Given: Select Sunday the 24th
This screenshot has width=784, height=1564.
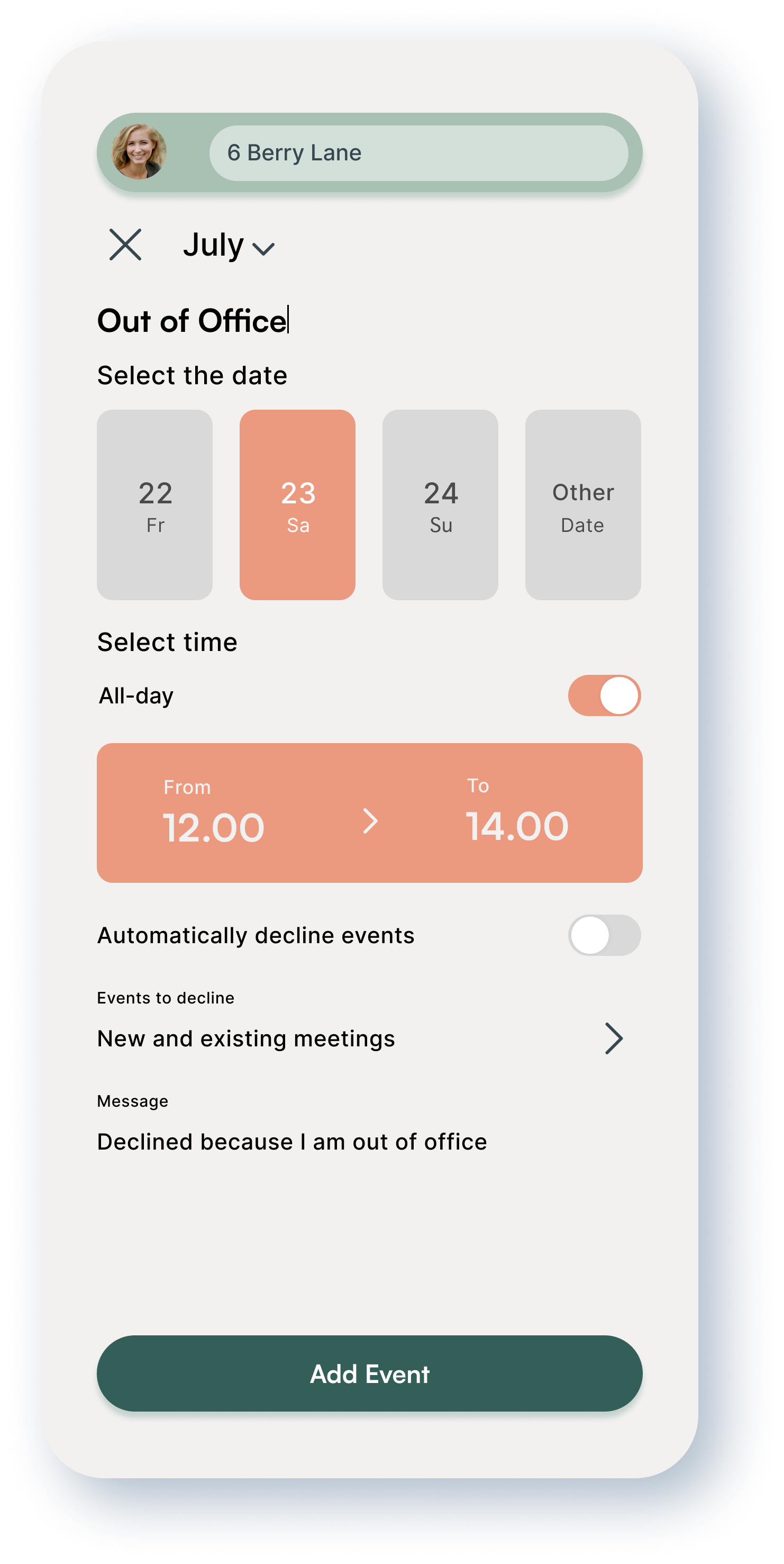Looking at the screenshot, I should point(440,504).
